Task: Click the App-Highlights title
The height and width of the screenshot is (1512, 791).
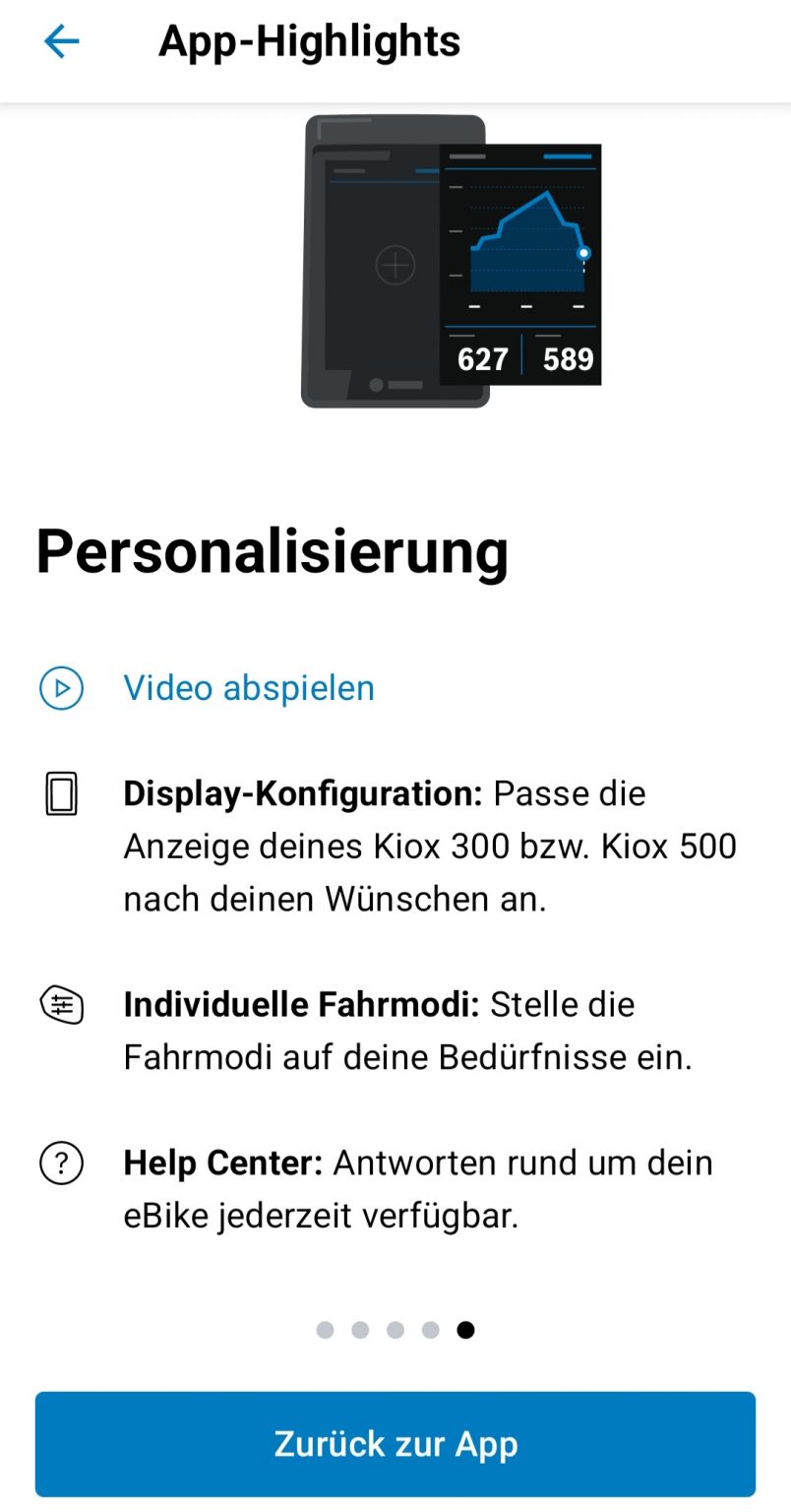Action: point(309,40)
